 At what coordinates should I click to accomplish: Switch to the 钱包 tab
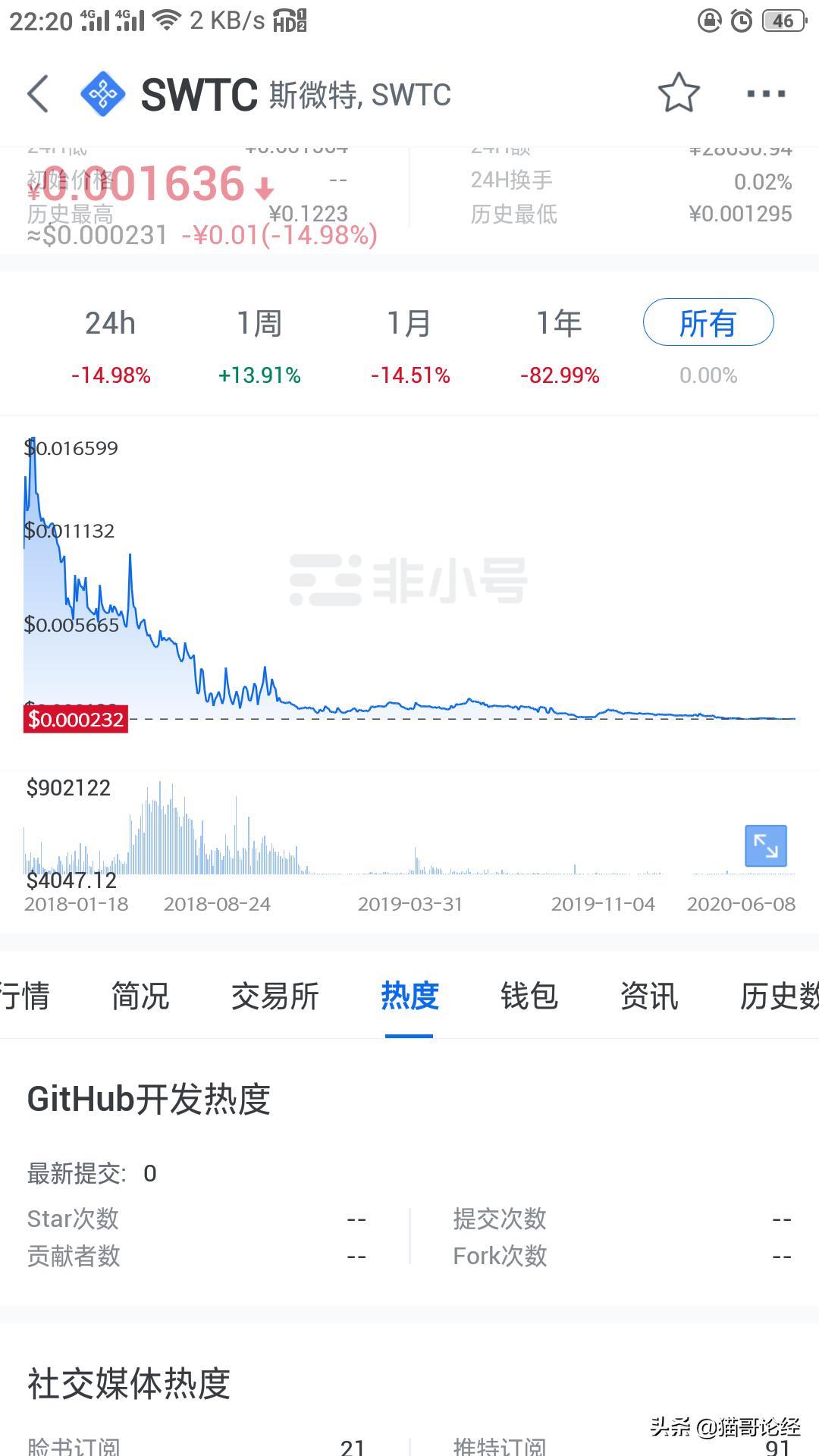[529, 996]
